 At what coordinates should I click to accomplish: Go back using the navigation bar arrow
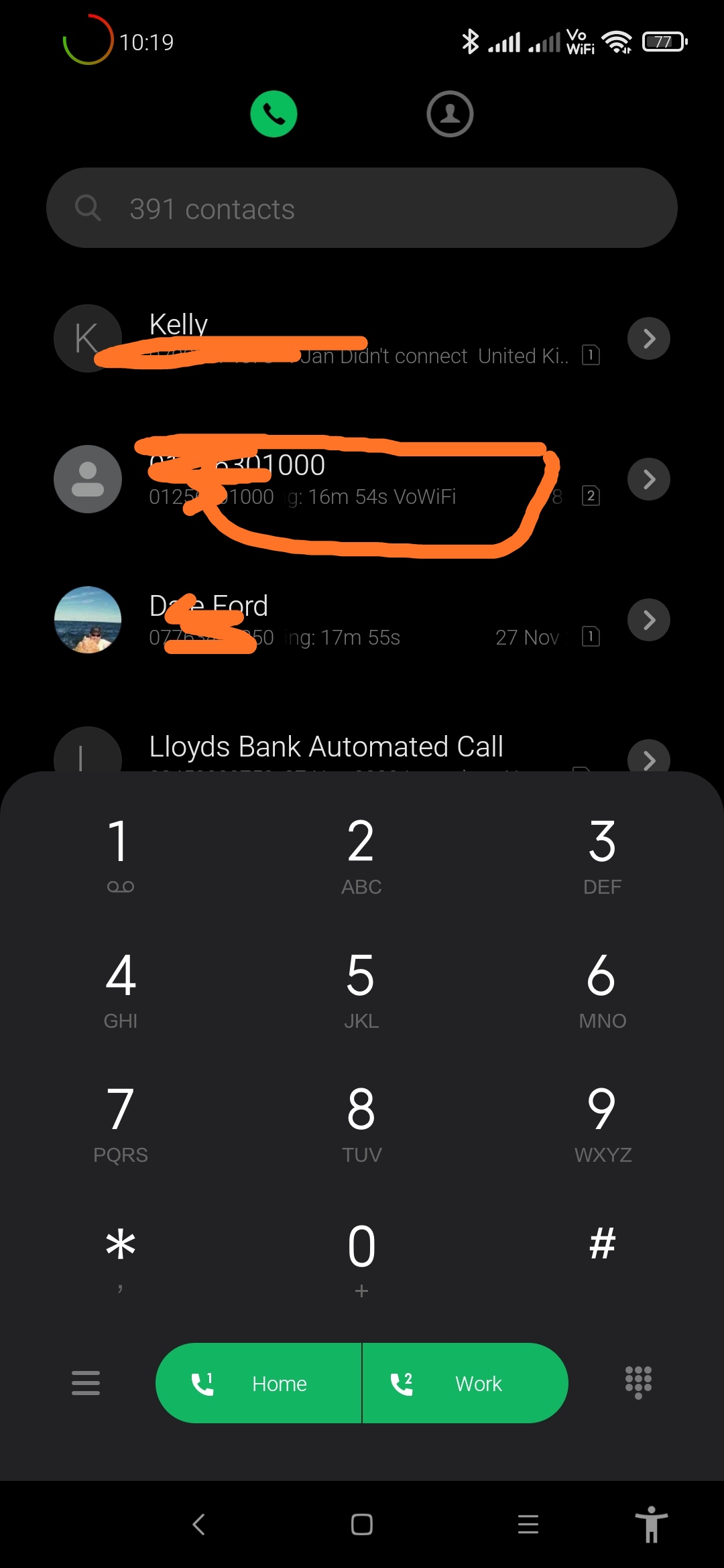[x=198, y=1524]
